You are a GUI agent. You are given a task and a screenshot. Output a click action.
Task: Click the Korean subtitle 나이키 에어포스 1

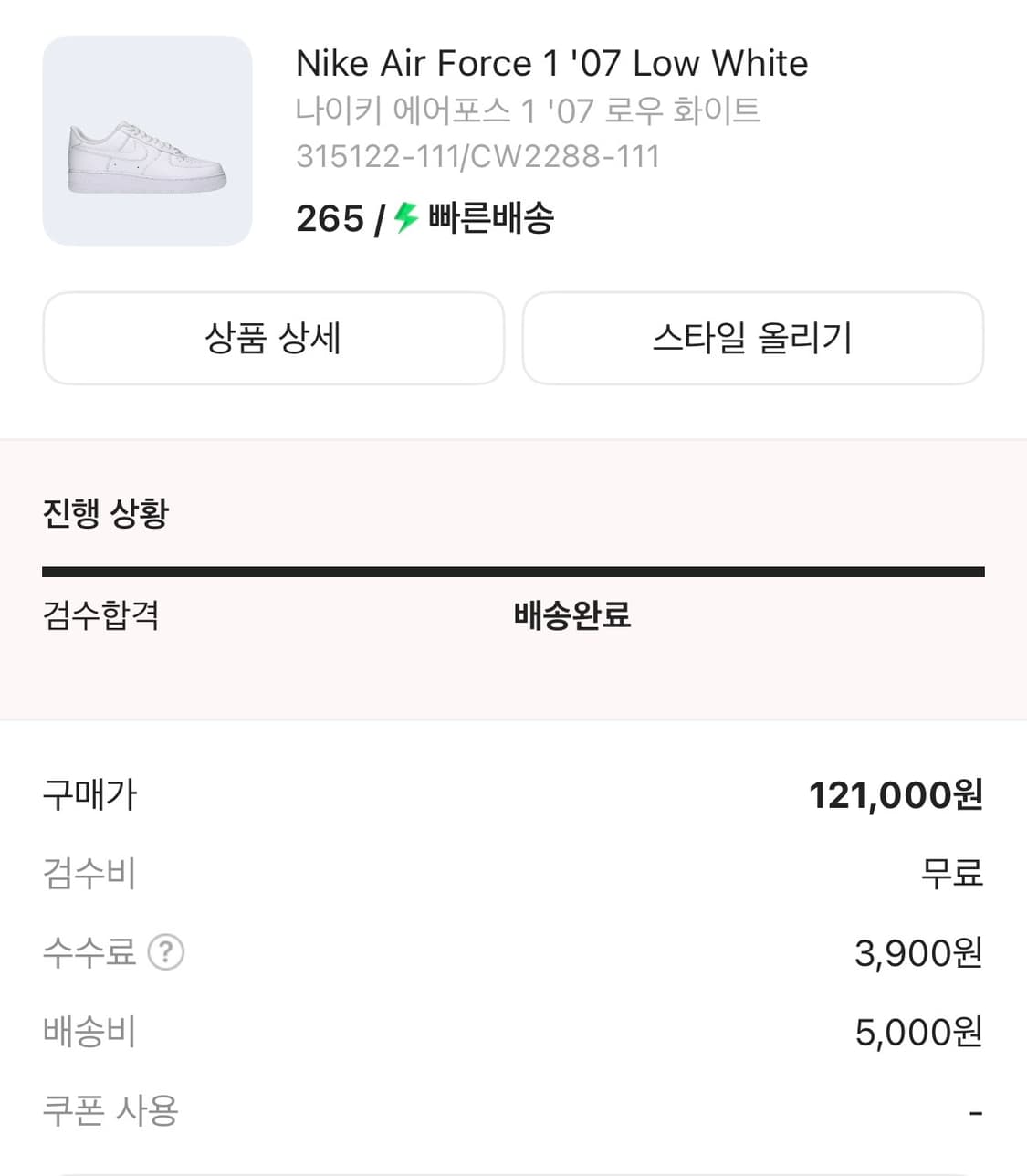coord(529,110)
